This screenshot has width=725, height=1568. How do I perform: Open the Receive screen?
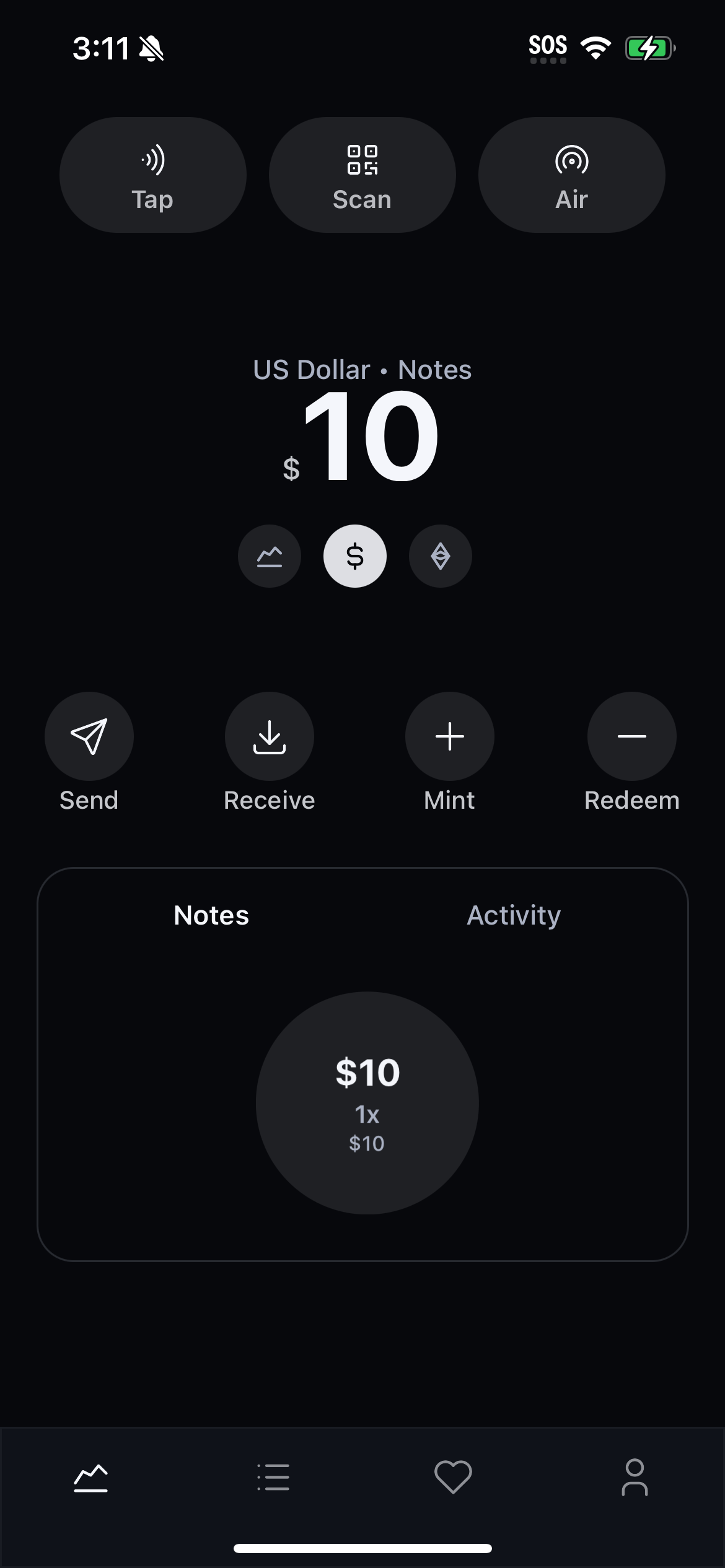[269, 736]
